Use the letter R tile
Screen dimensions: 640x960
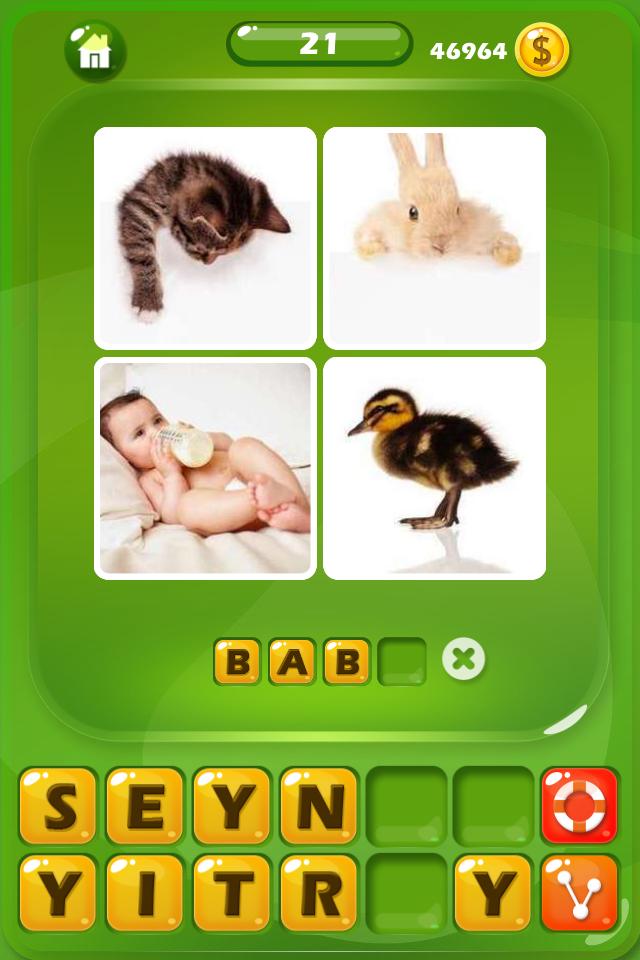point(319,893)
